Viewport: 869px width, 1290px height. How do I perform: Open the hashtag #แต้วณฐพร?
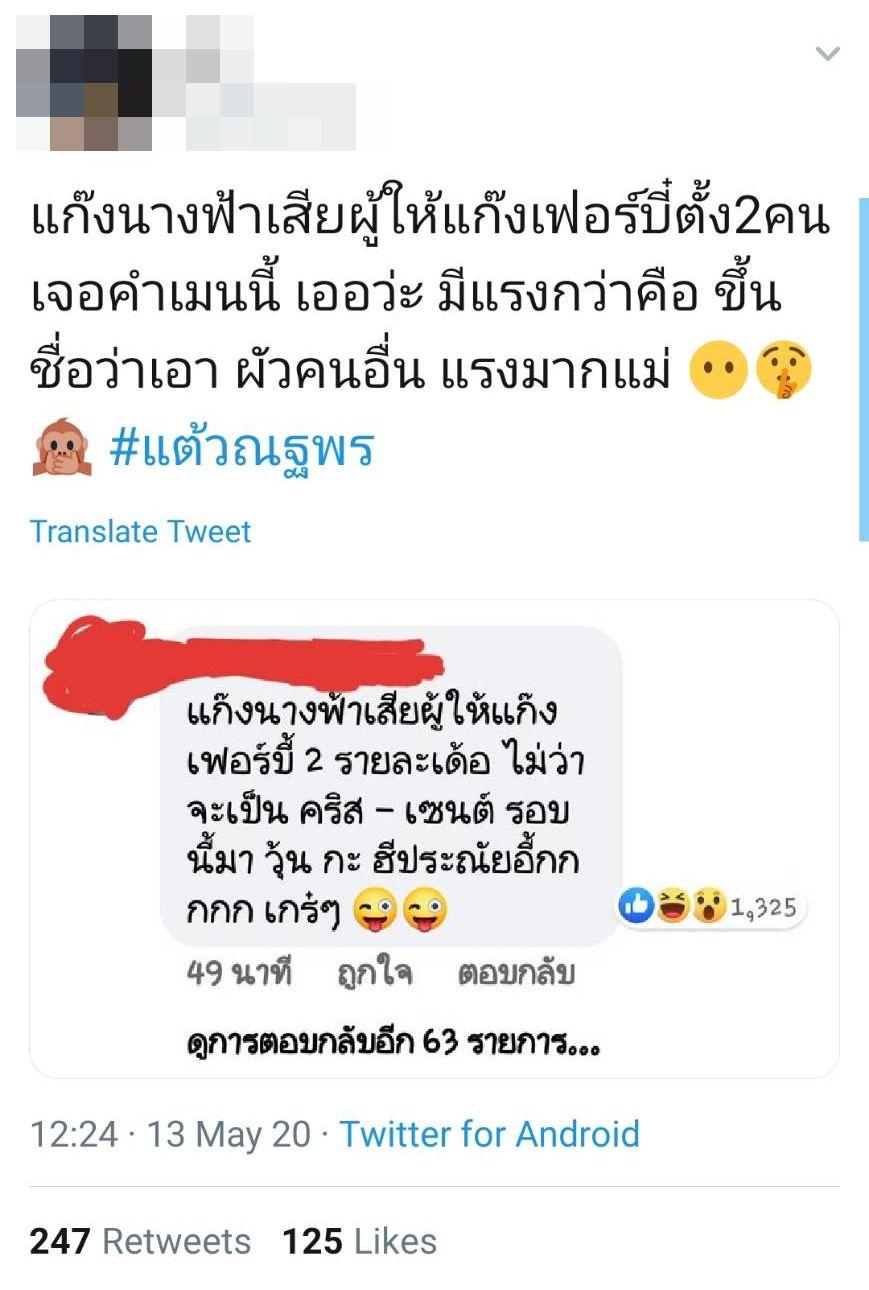coord(241,449)
